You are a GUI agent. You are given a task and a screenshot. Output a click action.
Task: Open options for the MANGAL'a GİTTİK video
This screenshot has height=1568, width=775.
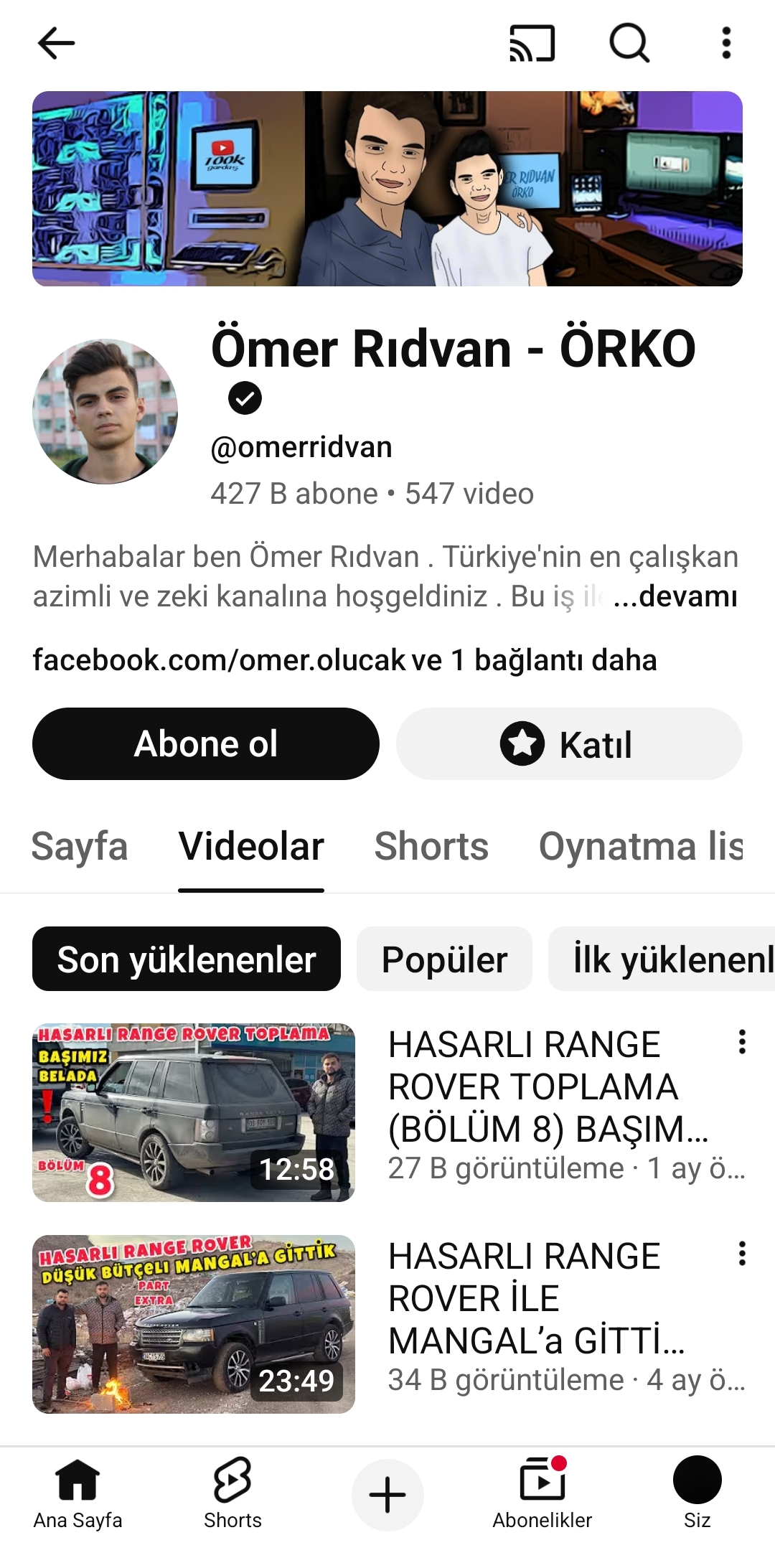(x=742, y=1254)
